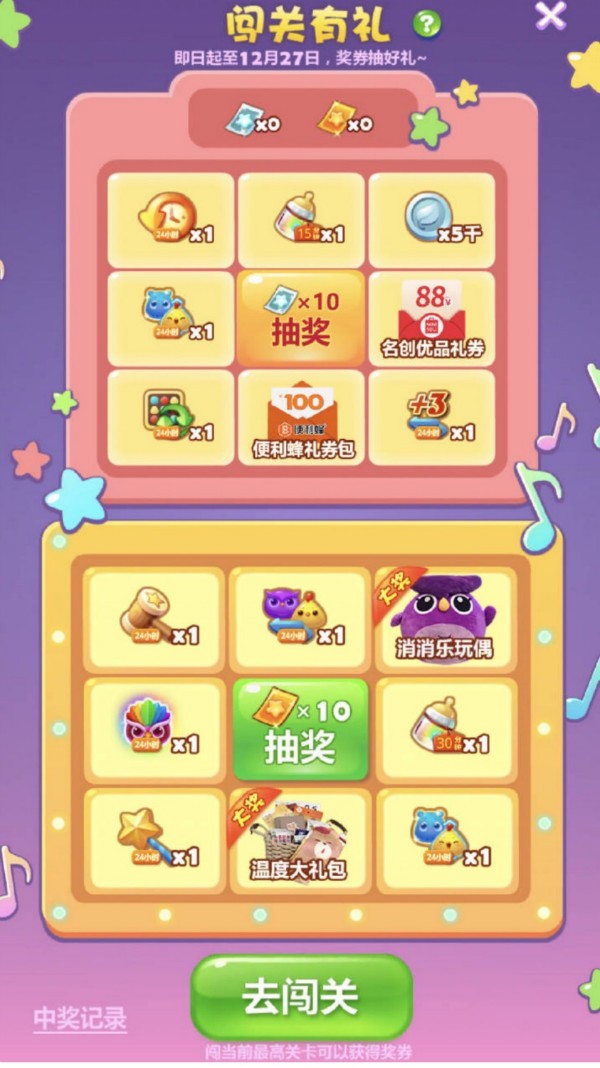Tap the orange 抽奖 draw button
600x1068 pixels.
pyautogui.click(x=300, y=319)
